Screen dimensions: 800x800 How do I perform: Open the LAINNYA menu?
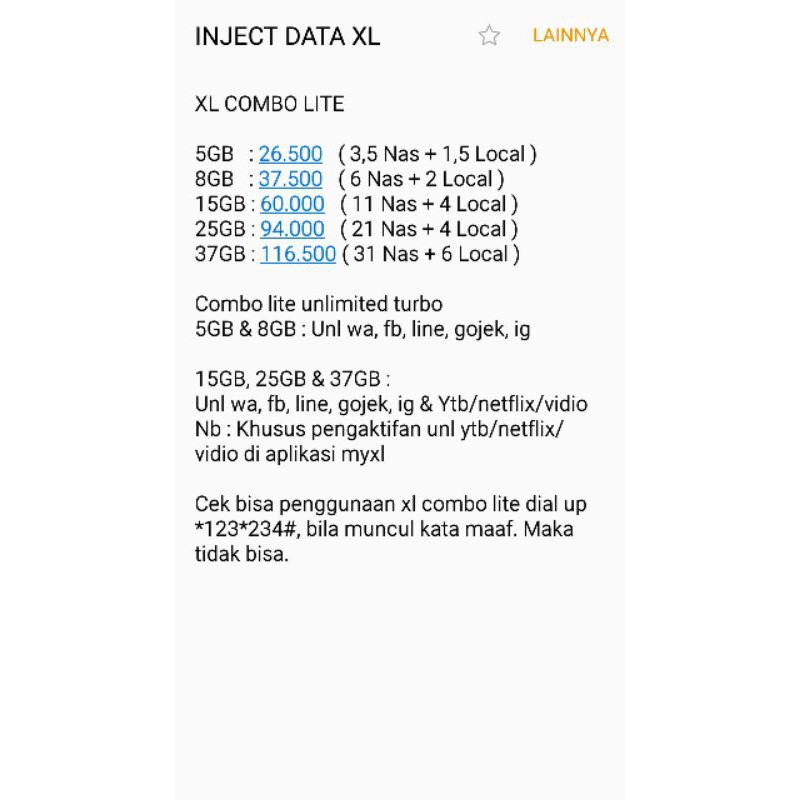[x=570, y=36]
